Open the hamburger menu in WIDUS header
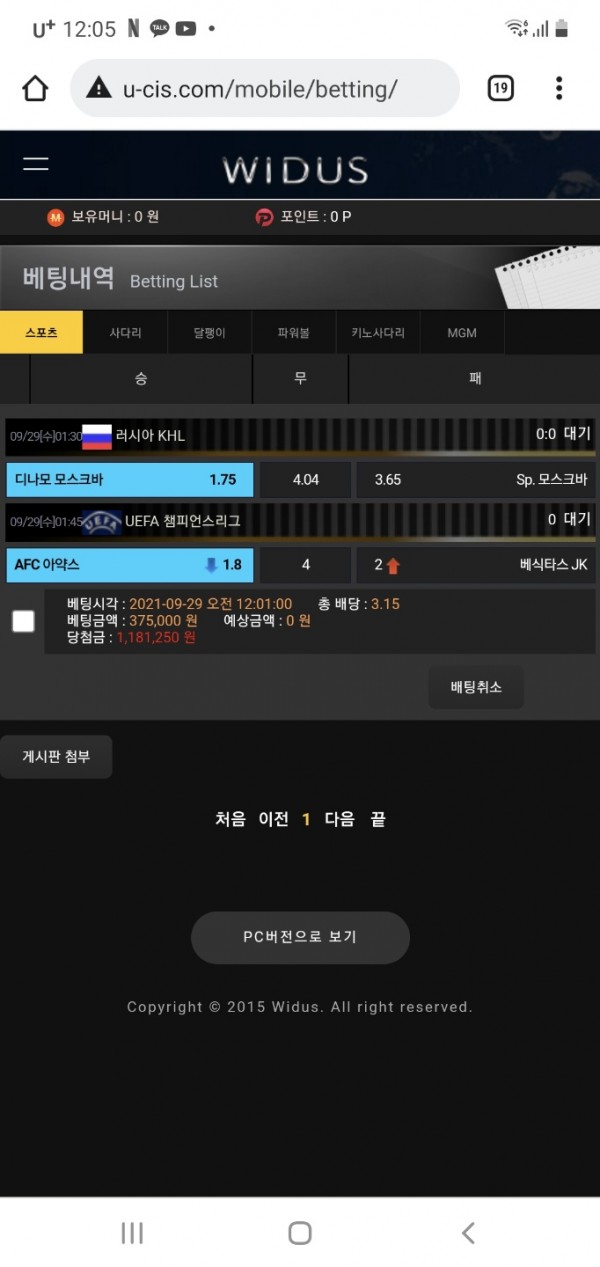Image resolution: width=600 pixels, height=1267 pixels. coord(36,164)
